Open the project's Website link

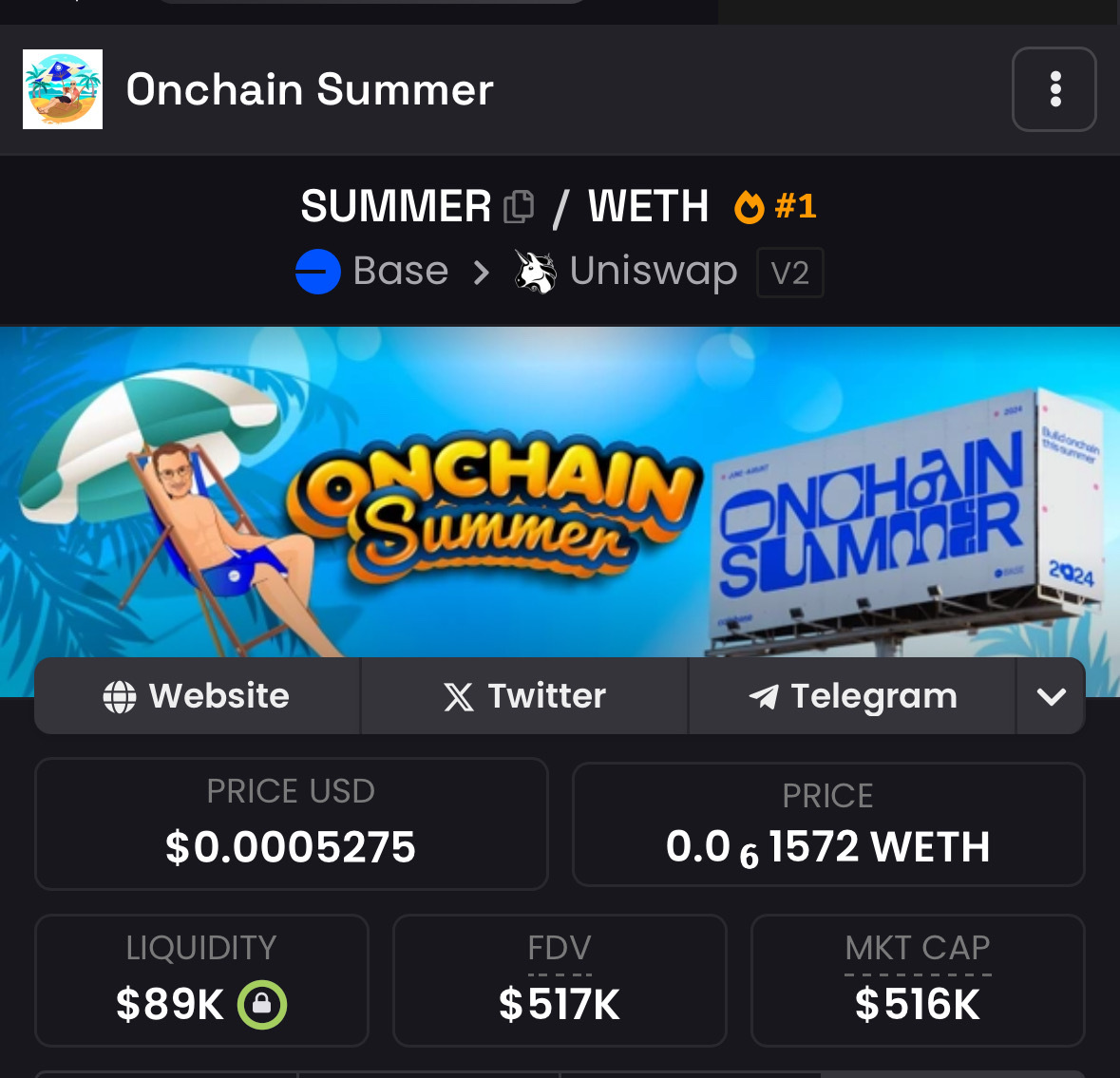click(x=198, y=696)
